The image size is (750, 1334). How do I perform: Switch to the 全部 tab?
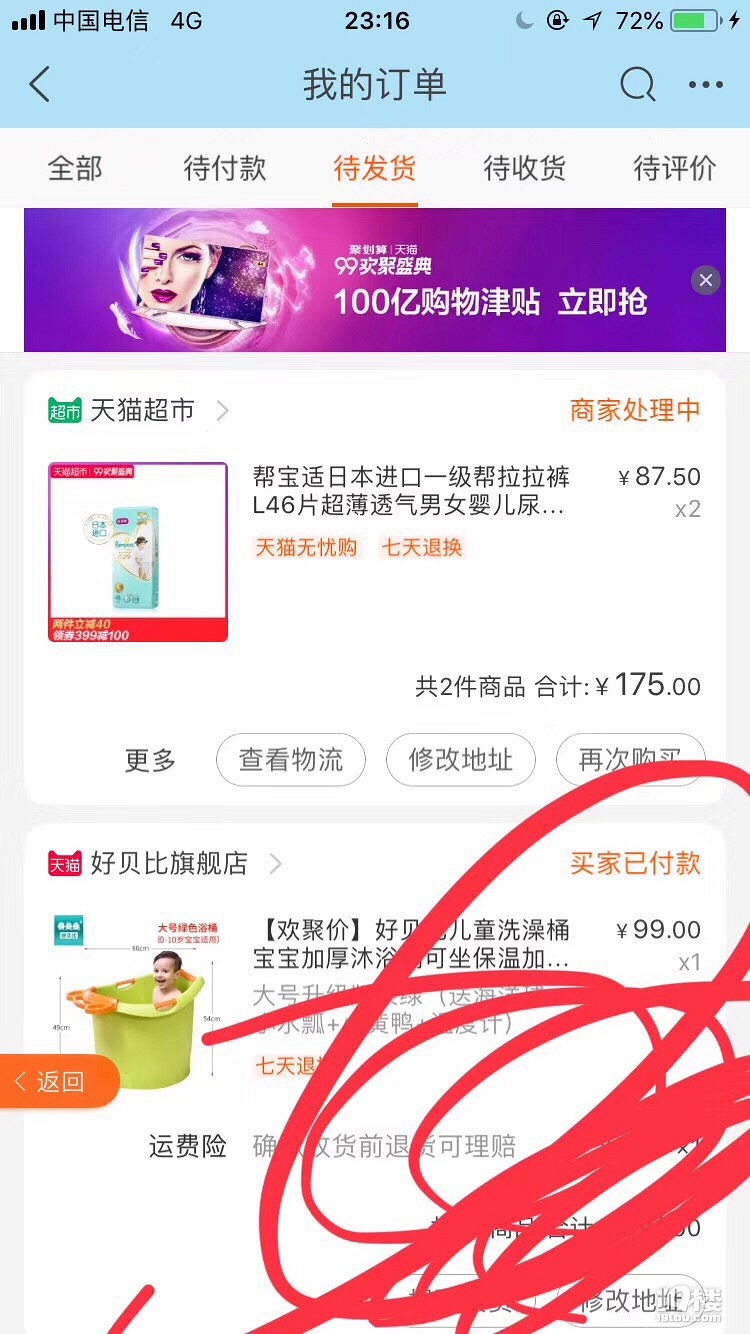click(75, 168)
